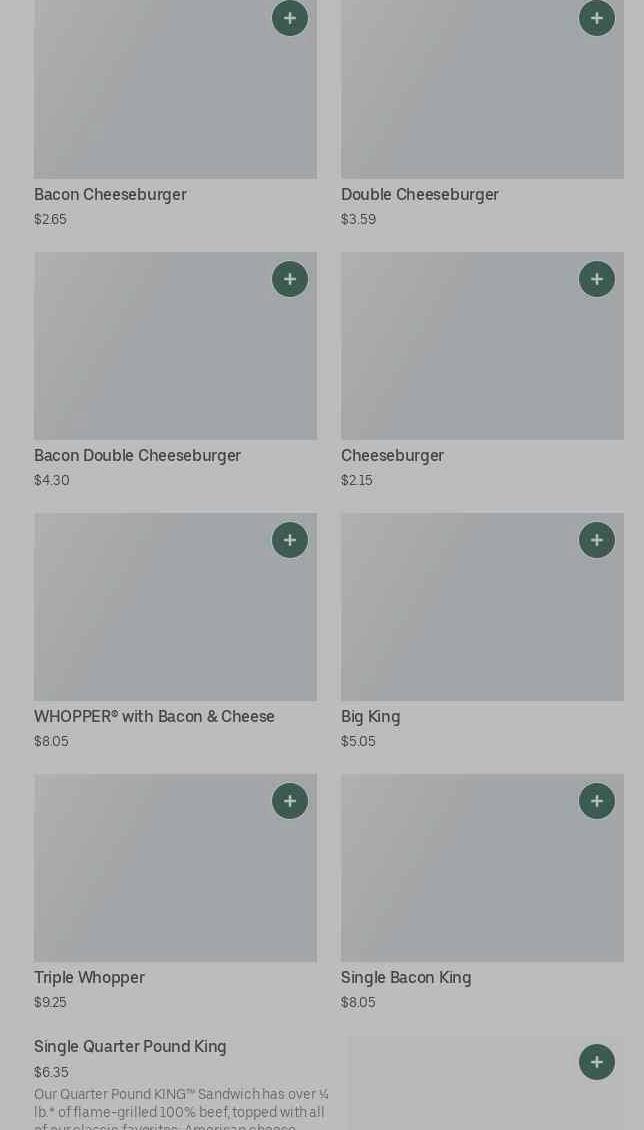Open Double Cheeseburger details
This screenshot has height=1130, width=644.
pyautogui.click(x=482, y=115)
